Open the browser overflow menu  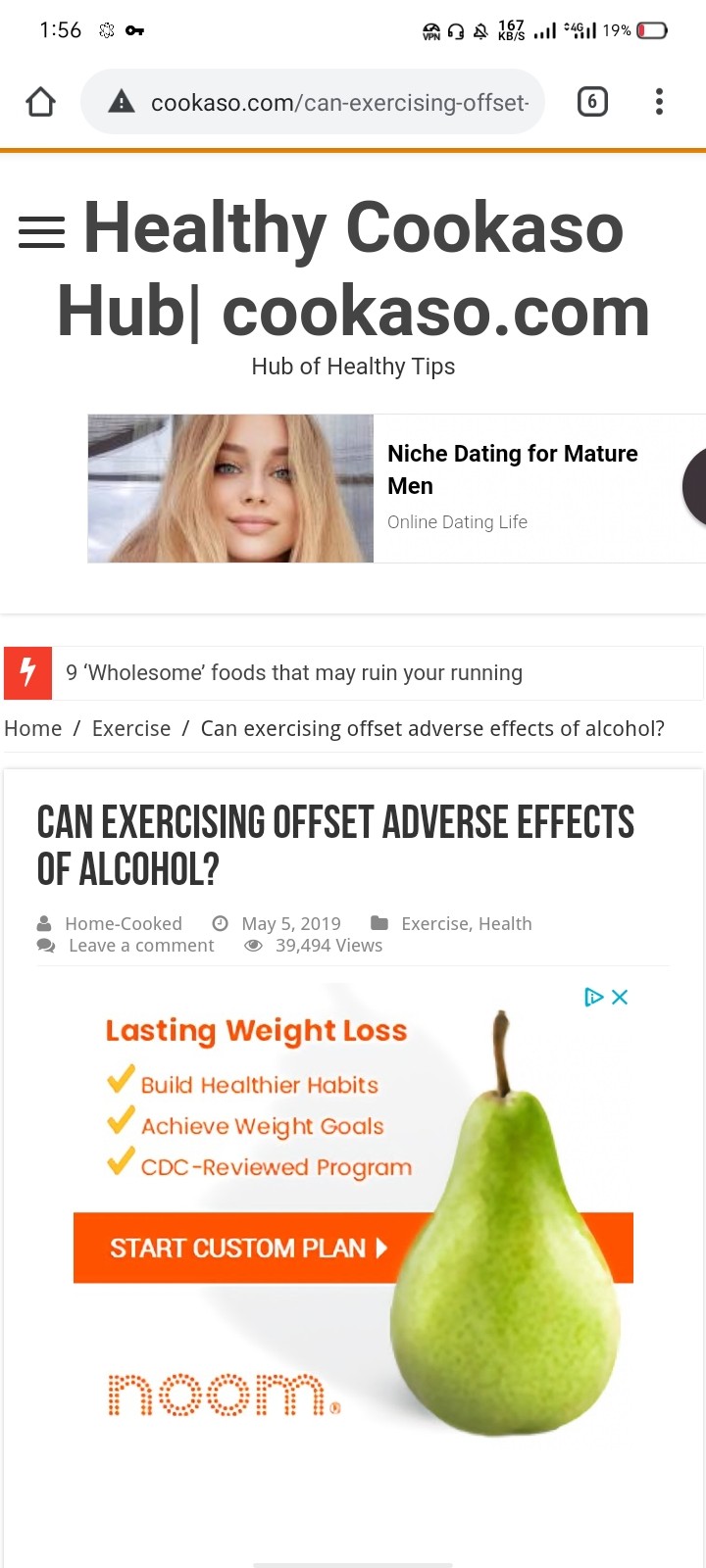click(x=659, y=102)
